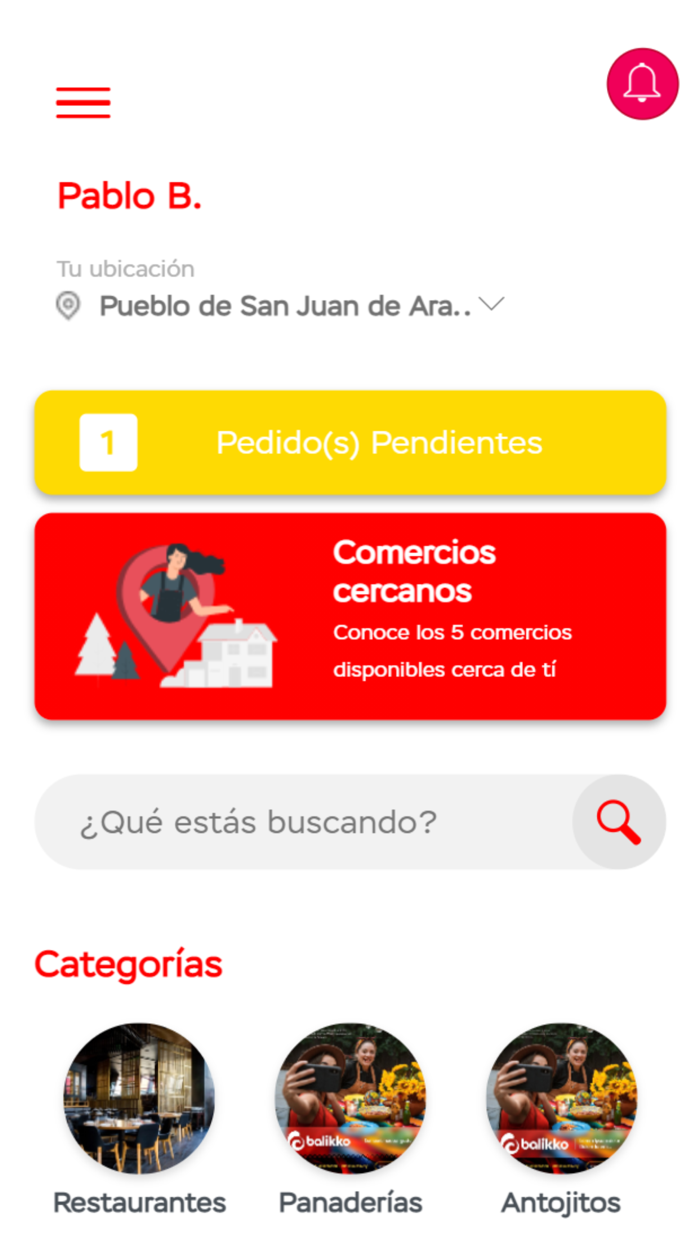This screenshot has height=1244, width=700.
Task: Open the hamburger drawer menu
Action: [83, 102]
